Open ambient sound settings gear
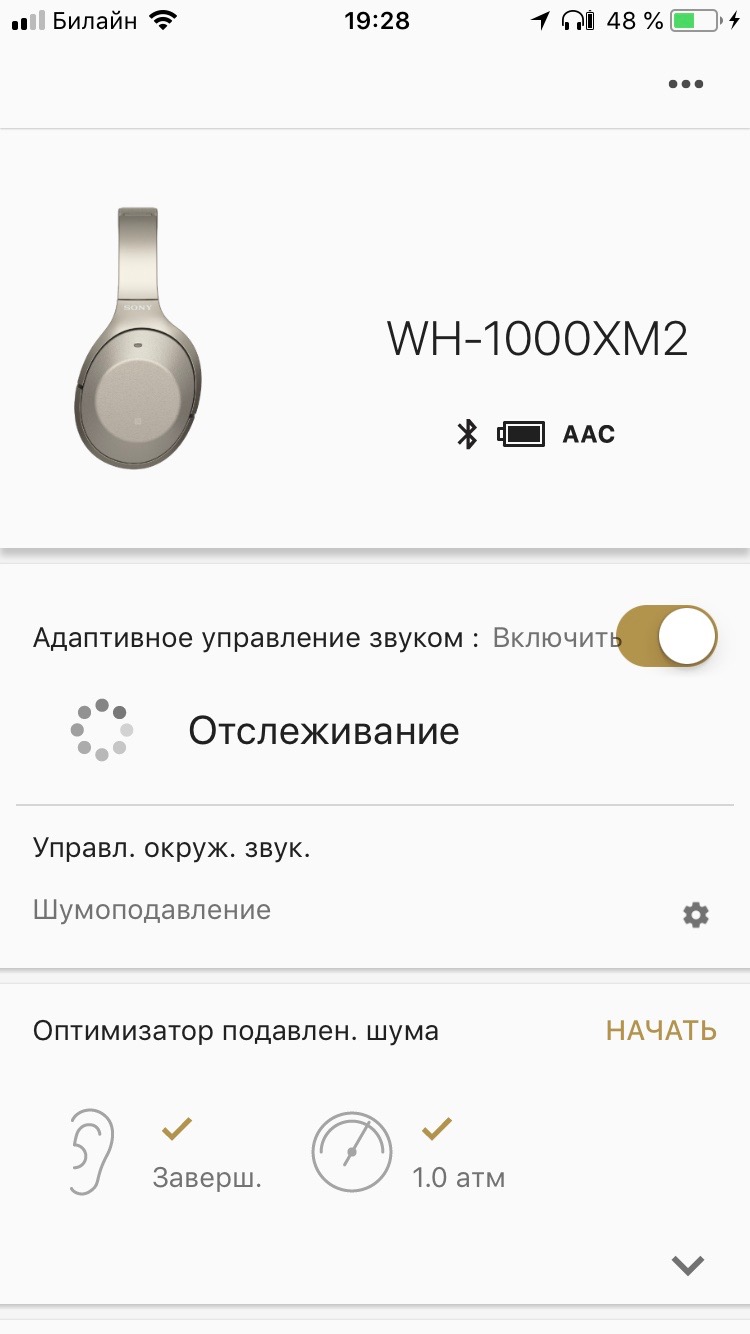Image resolution: width=750 pixels, height=1334 pixels. pyautogui.click(x=695, y=914)
